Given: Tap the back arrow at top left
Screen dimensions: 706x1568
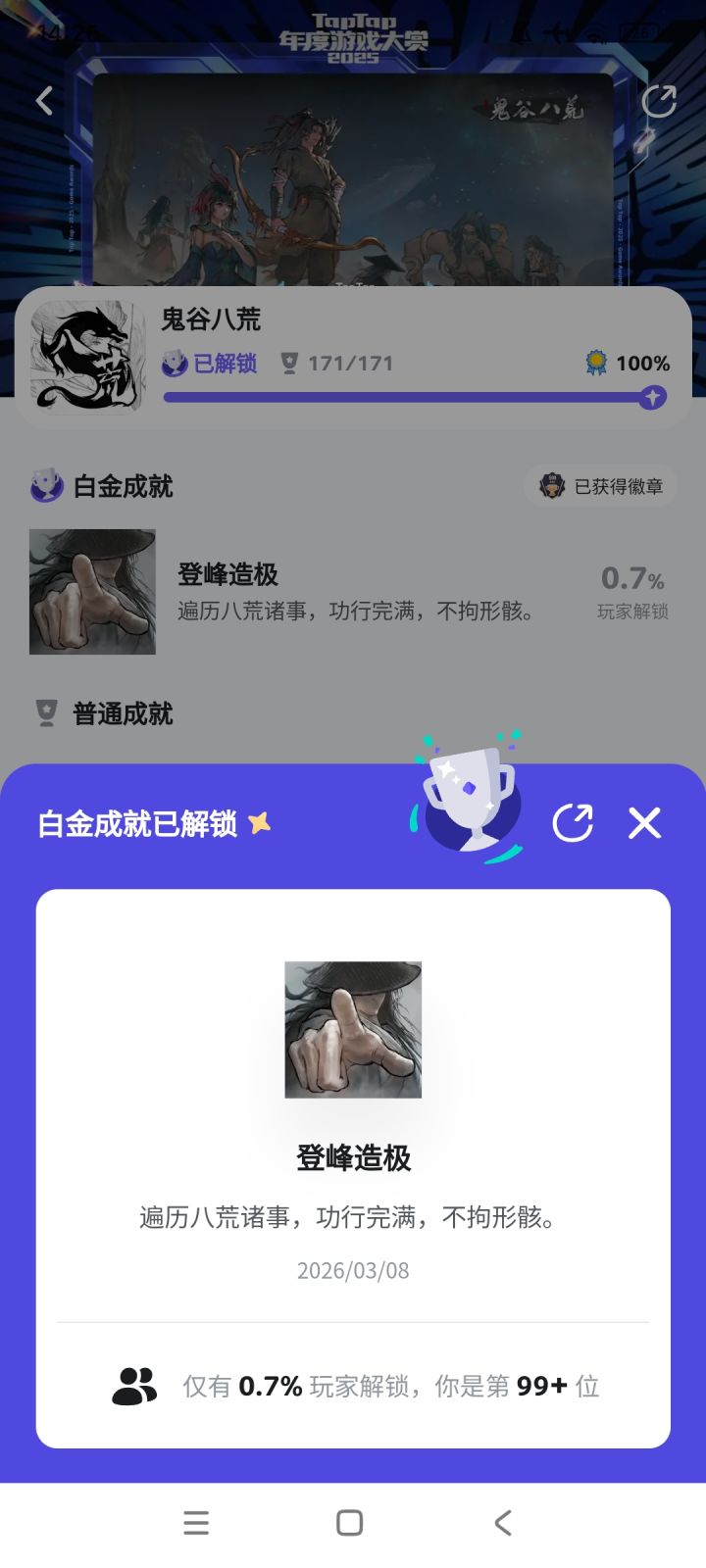Looking at the screenshot, I should 43,100.
